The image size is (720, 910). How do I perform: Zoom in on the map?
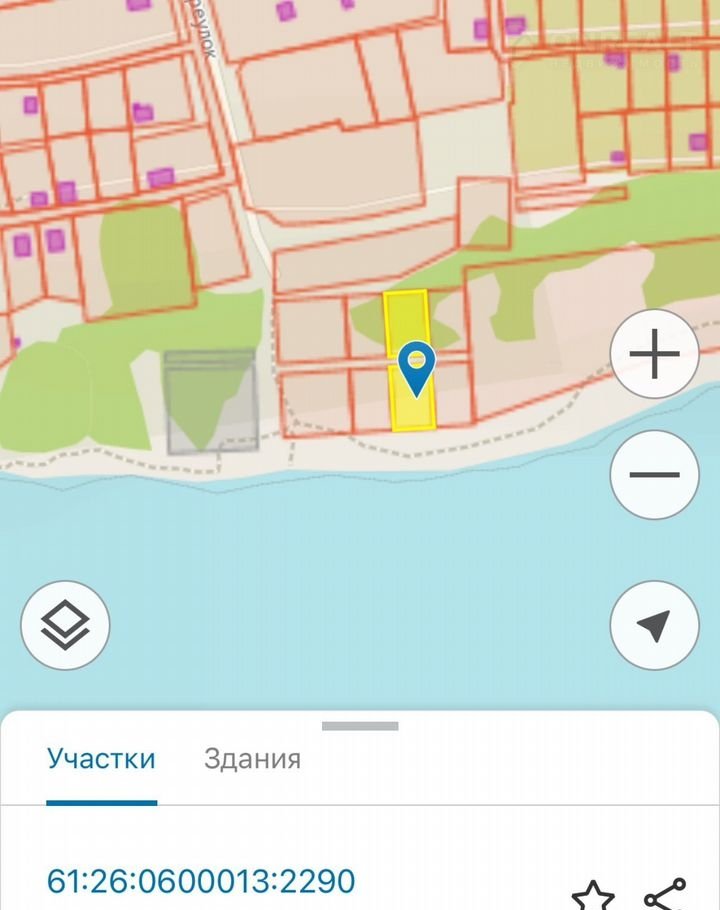(655, 355)
